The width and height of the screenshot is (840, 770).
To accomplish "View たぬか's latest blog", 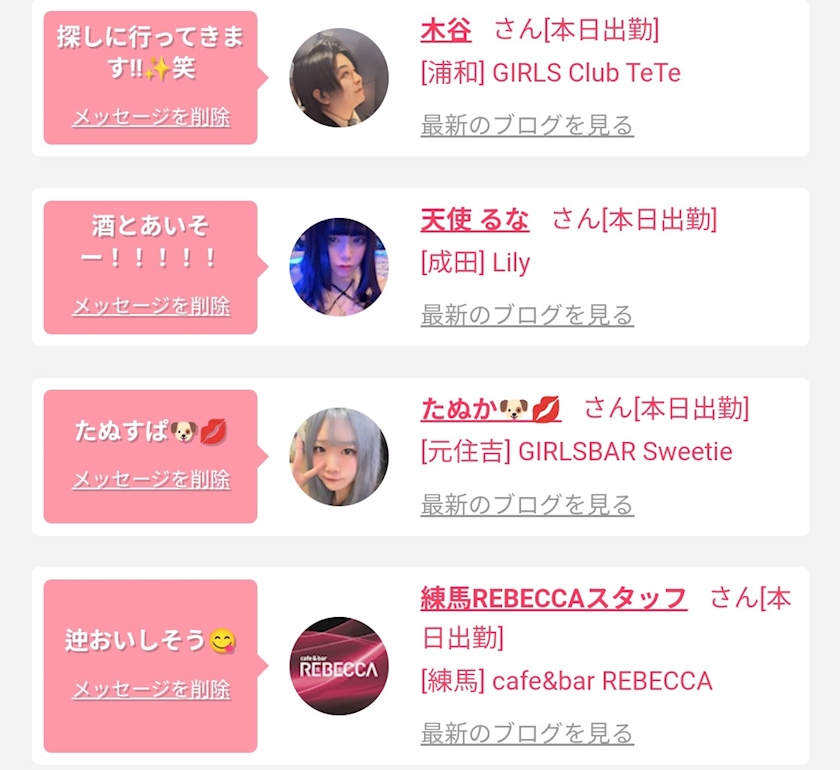I will (x=527, y=504).
